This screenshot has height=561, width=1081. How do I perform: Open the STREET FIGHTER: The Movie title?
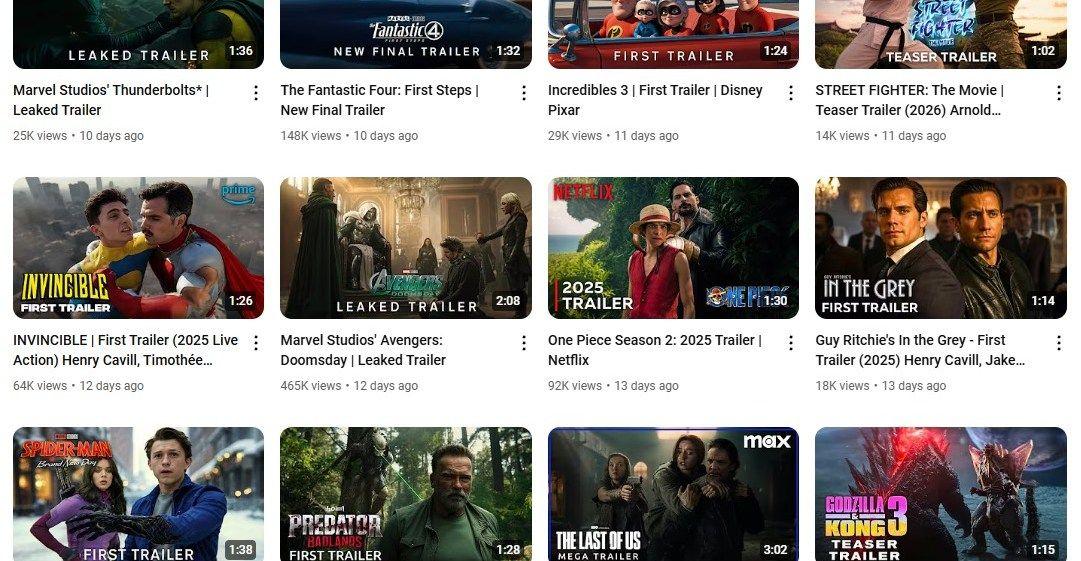pos(909,100)
